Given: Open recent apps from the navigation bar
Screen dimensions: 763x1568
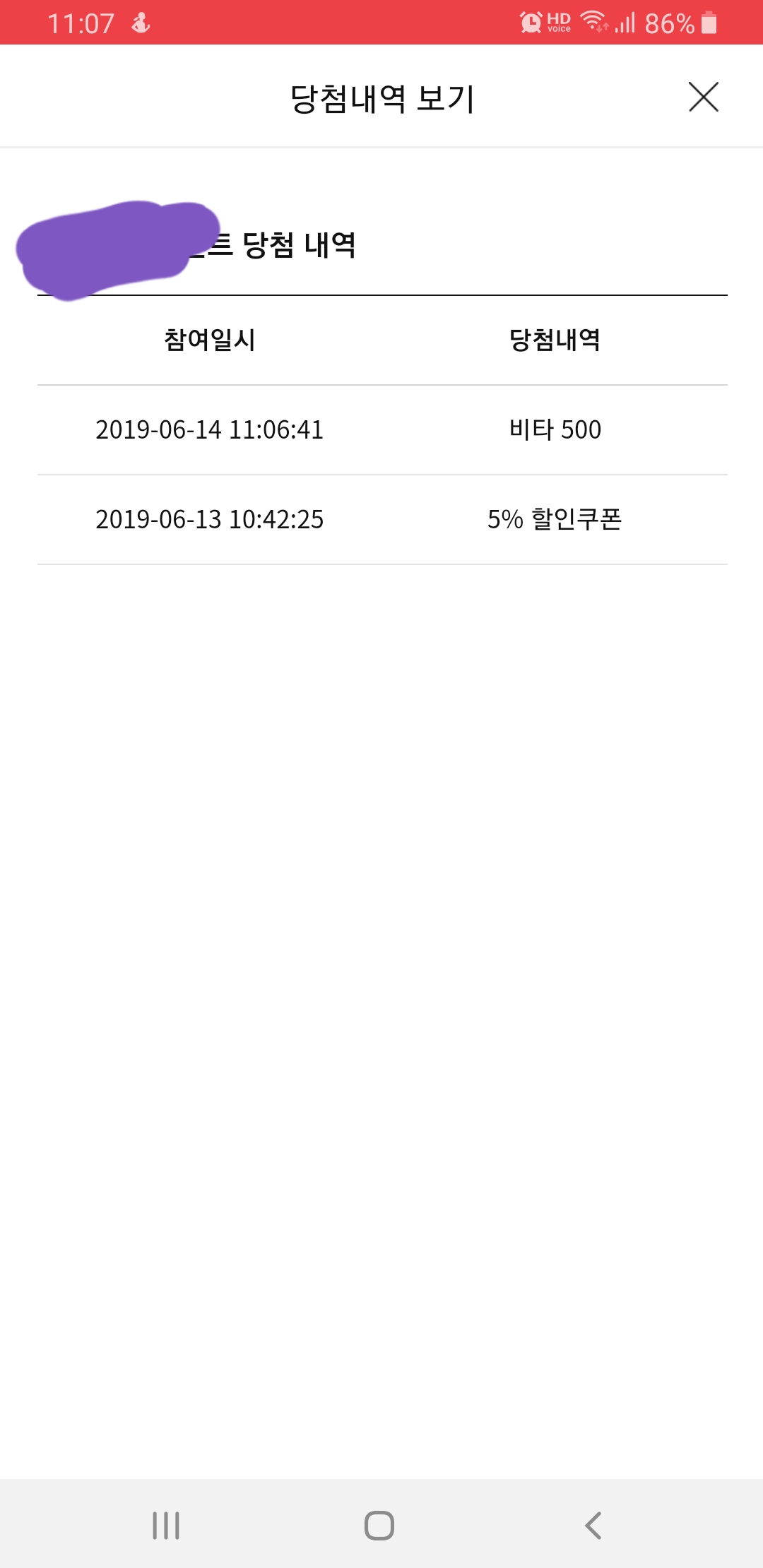Looking at the screenshot, I should click(166, 1526).
